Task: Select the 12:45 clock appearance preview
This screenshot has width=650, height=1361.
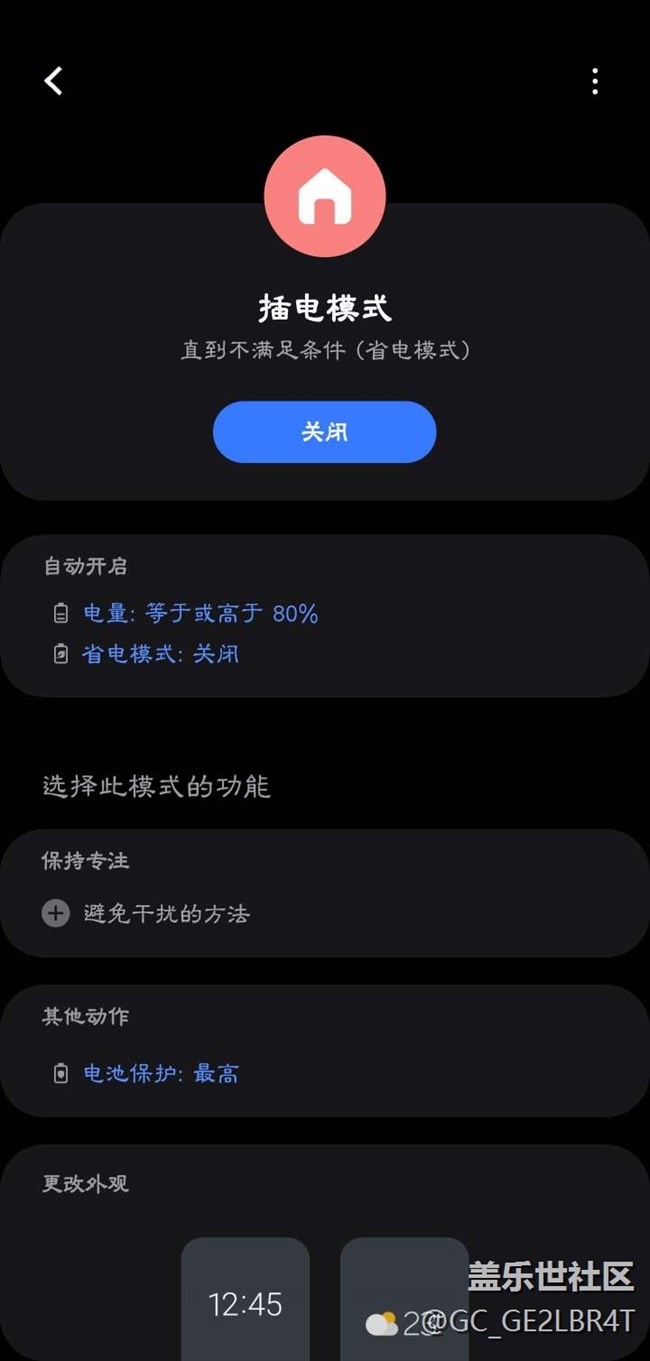Action: pos(245,1299)
